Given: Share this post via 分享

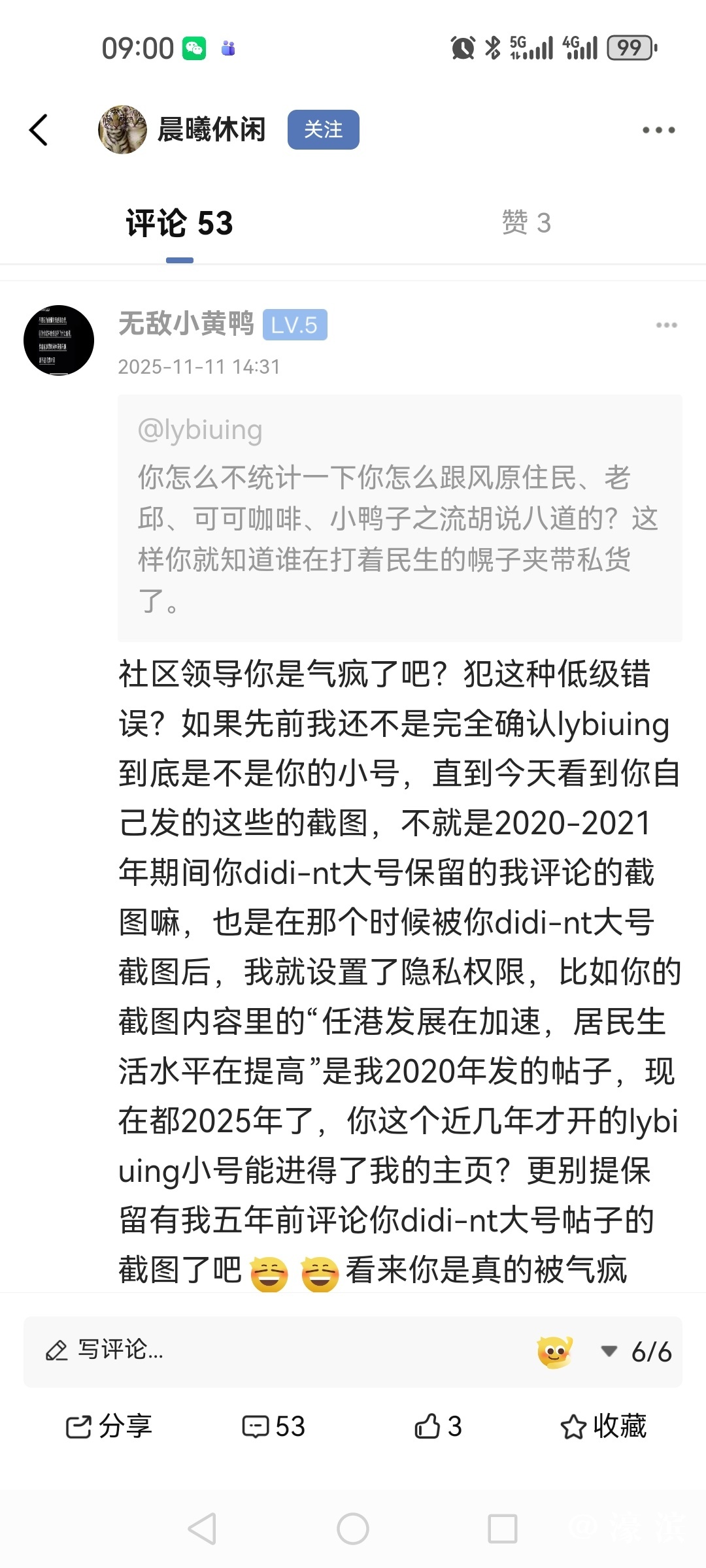Looking at the screenshot, I should click(109, 1426).
